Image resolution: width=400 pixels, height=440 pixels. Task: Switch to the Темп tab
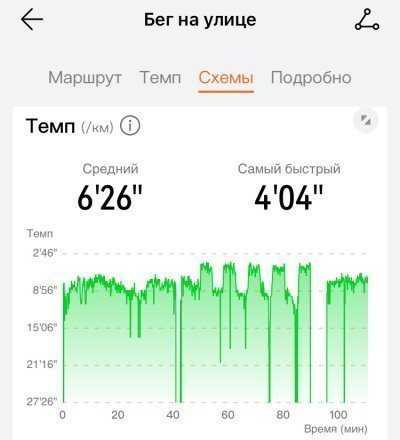(x=160, y=78)
